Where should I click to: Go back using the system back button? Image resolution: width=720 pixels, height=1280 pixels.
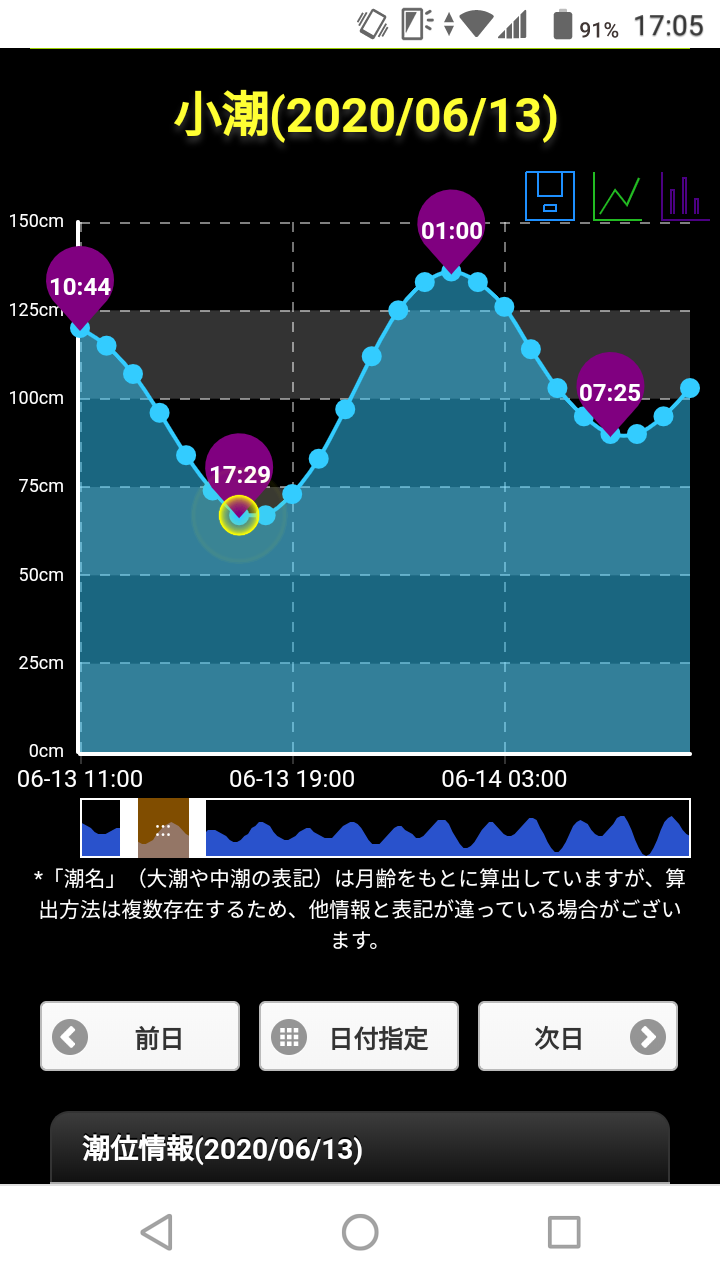156,1232
